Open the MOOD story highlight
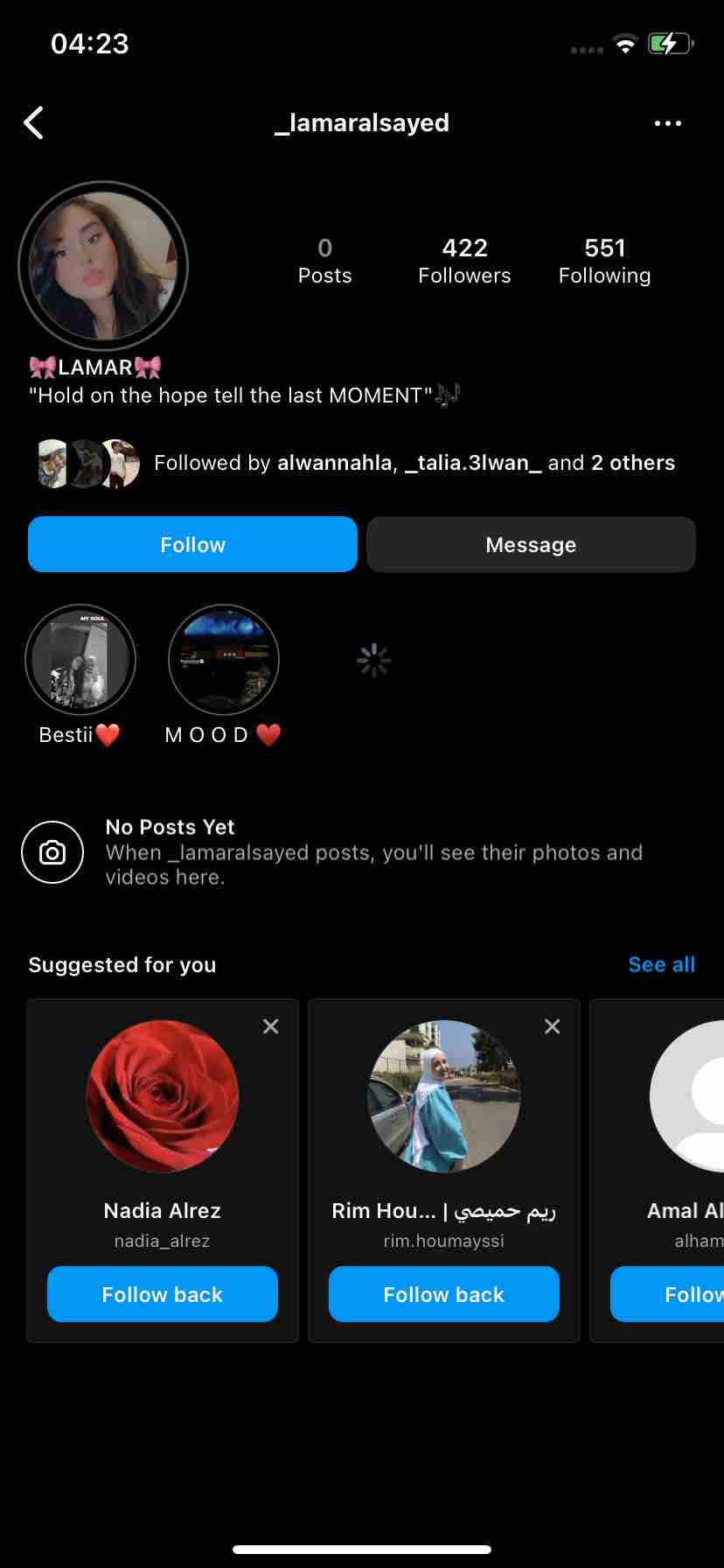 click(x=224, y=661)
